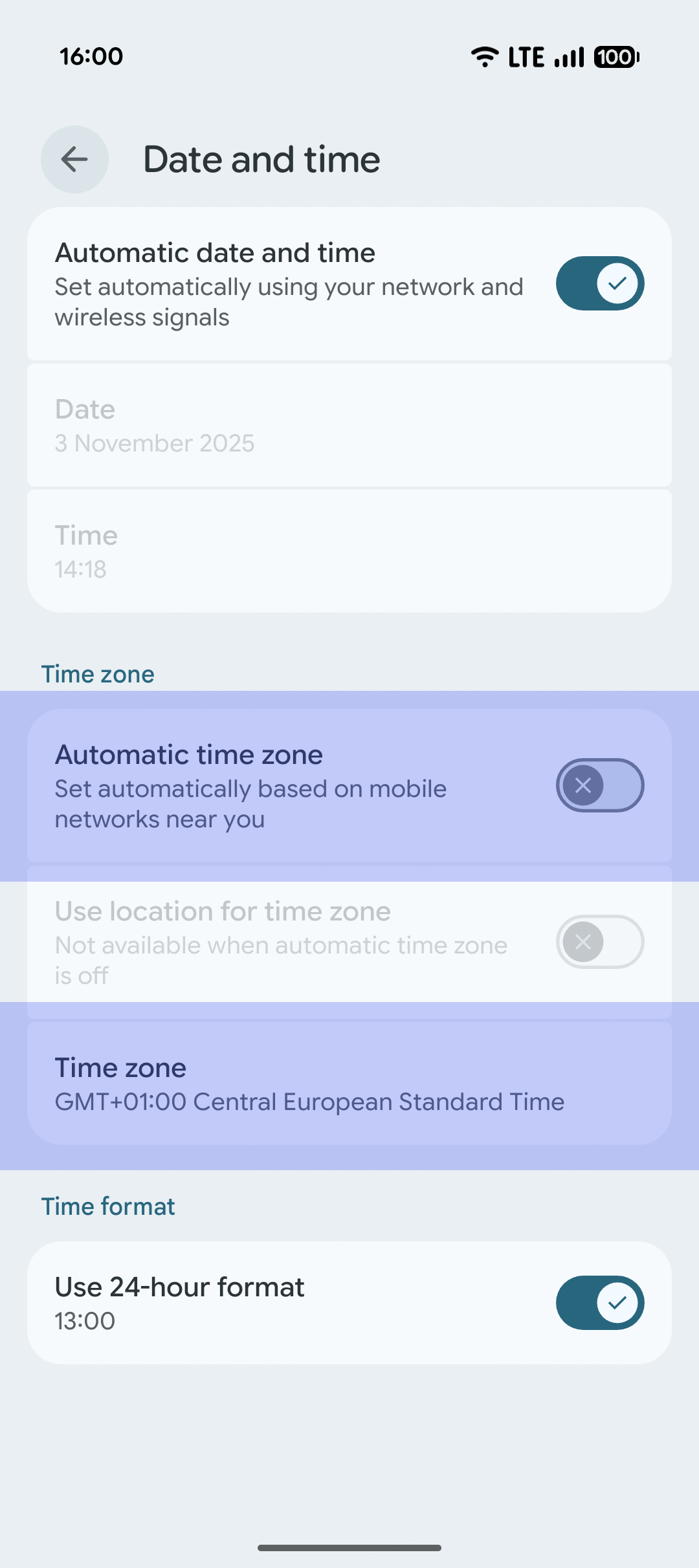Image resolution: width=699 pixels, height=1568 pixels.
Task: Go back from Date and time
Action: pyautogui.click(x=74, y=159)
